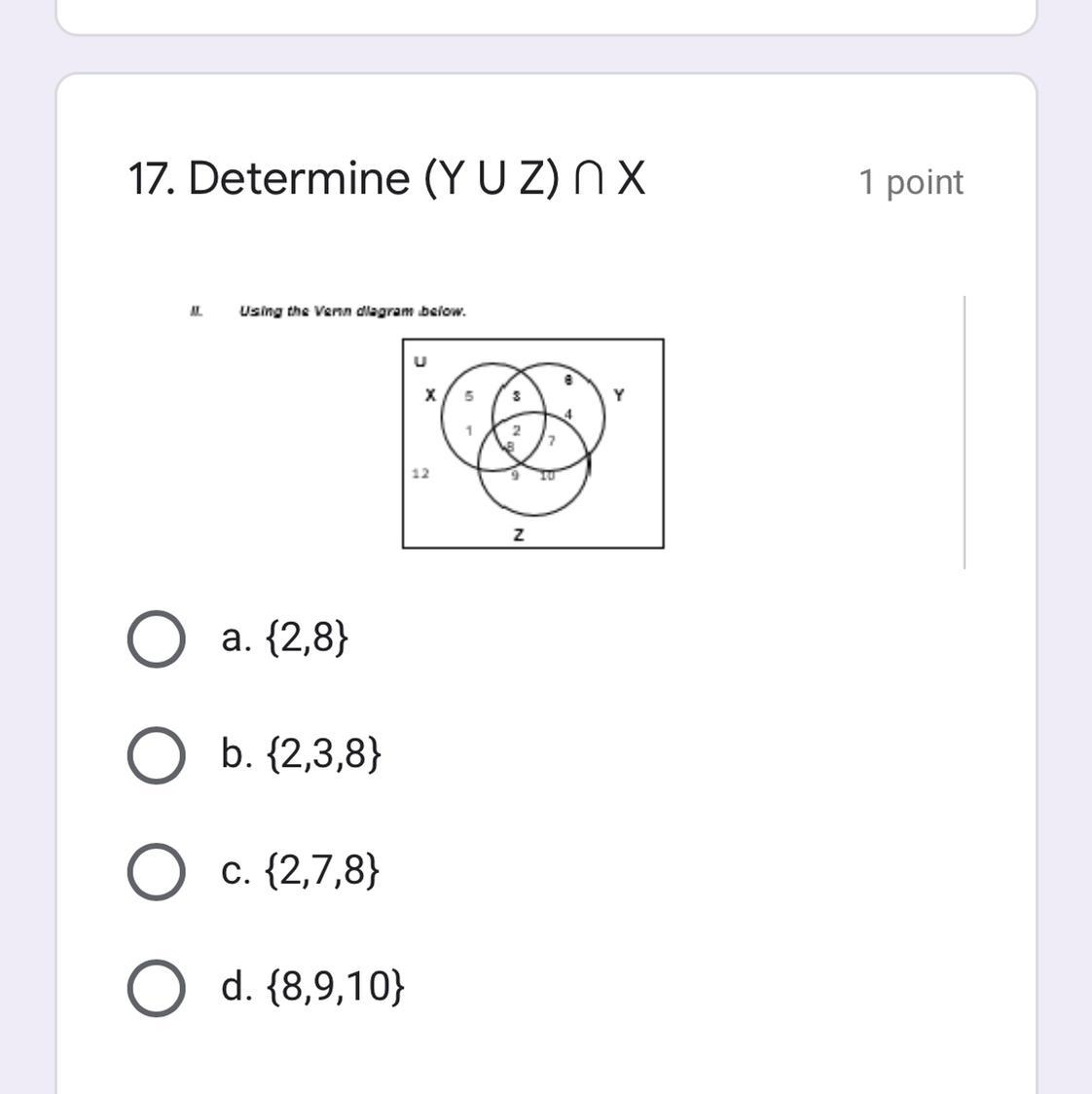Viewport: 1092px width, 1094px height.
Task: Select answer a. {2,8}
Action: click(x=156, y=639)
